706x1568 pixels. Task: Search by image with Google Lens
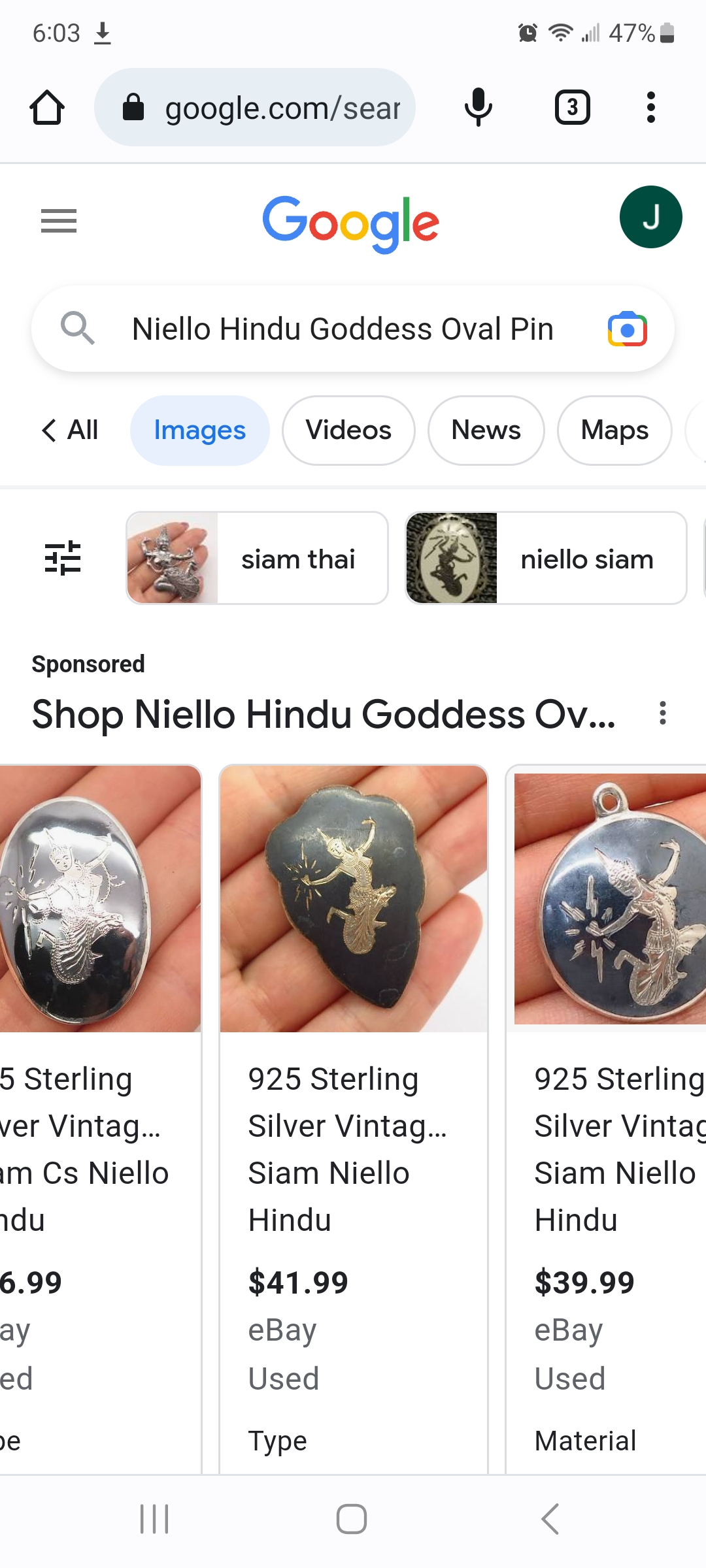point(627,329)
